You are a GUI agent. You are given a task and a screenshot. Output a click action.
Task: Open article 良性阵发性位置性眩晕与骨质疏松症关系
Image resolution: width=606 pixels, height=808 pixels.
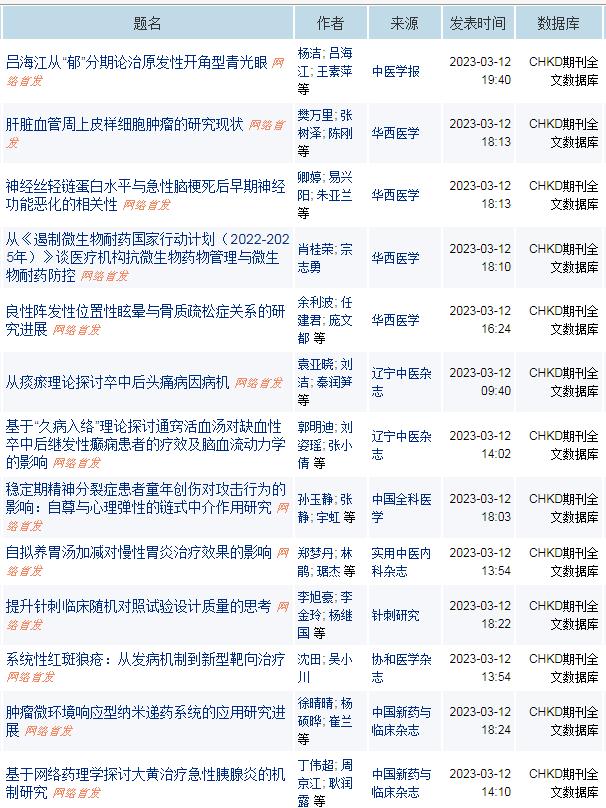click(x=145, y=311)
